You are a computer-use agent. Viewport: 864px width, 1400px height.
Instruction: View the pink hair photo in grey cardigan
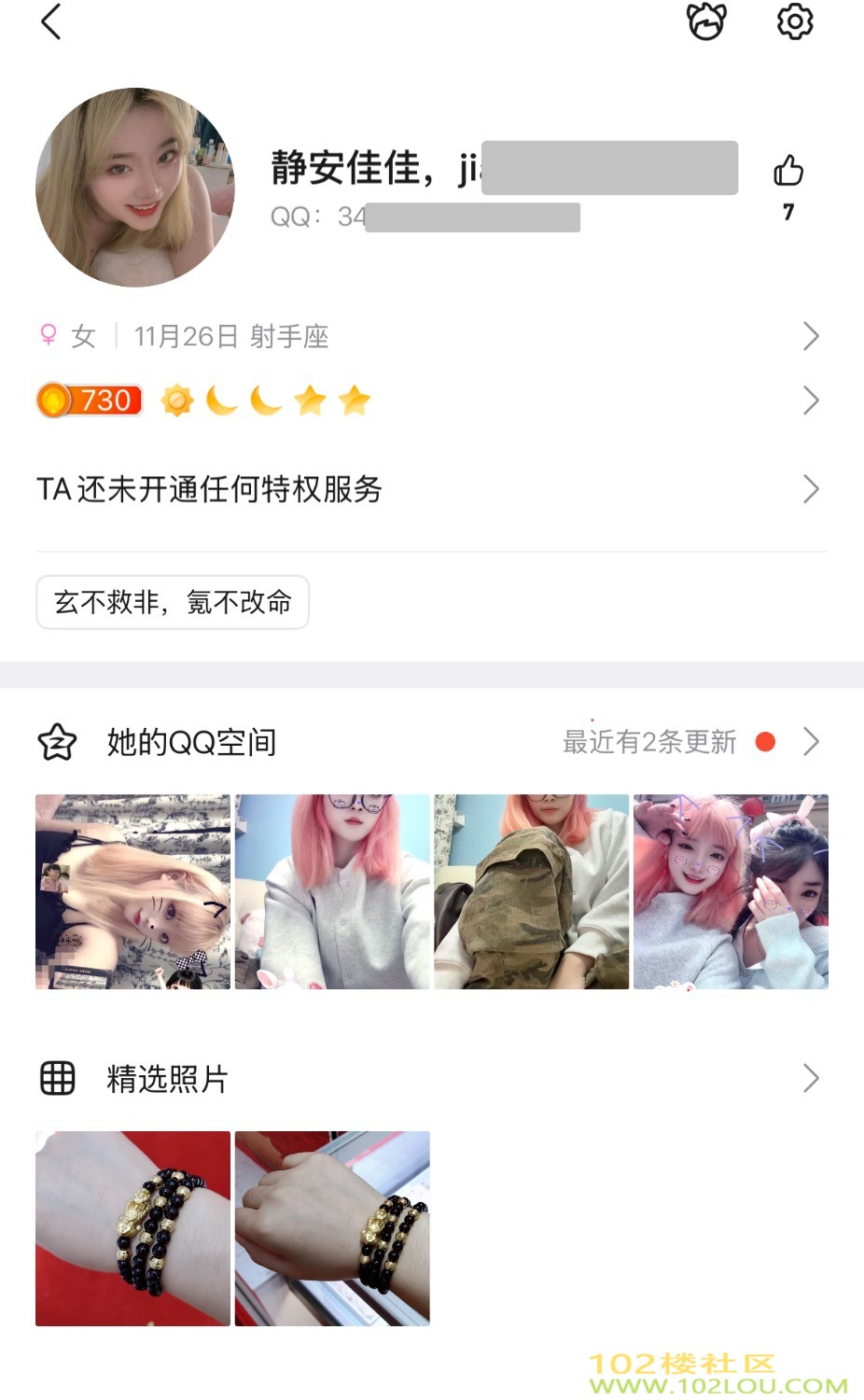(x=332, y=891)
